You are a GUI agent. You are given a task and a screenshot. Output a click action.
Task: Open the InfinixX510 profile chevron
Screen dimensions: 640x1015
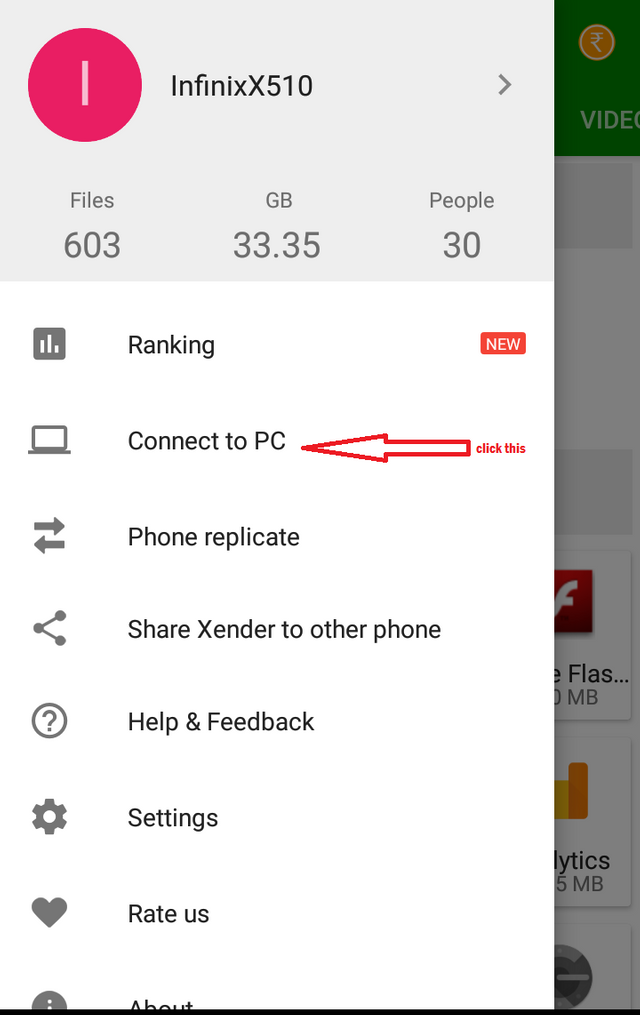(x=504, y=86)
